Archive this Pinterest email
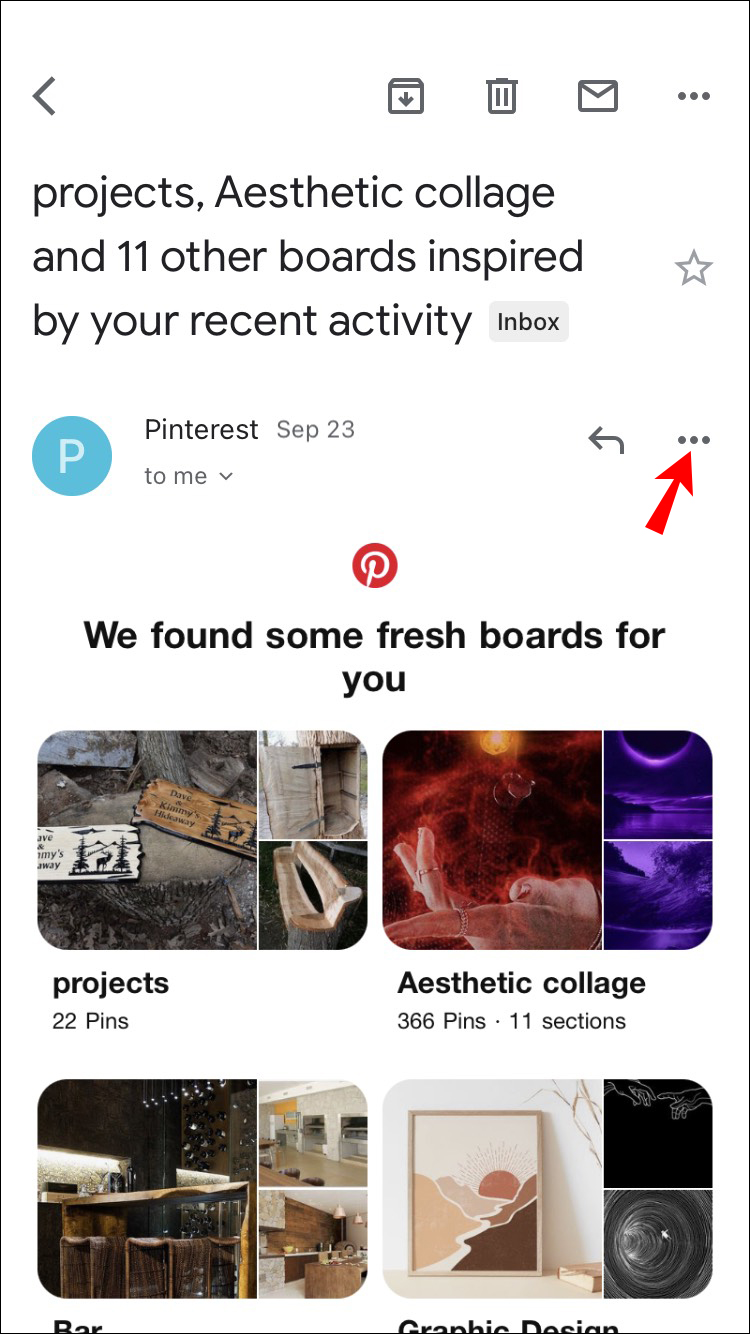750x1334 pixels. tap(406, 96)
